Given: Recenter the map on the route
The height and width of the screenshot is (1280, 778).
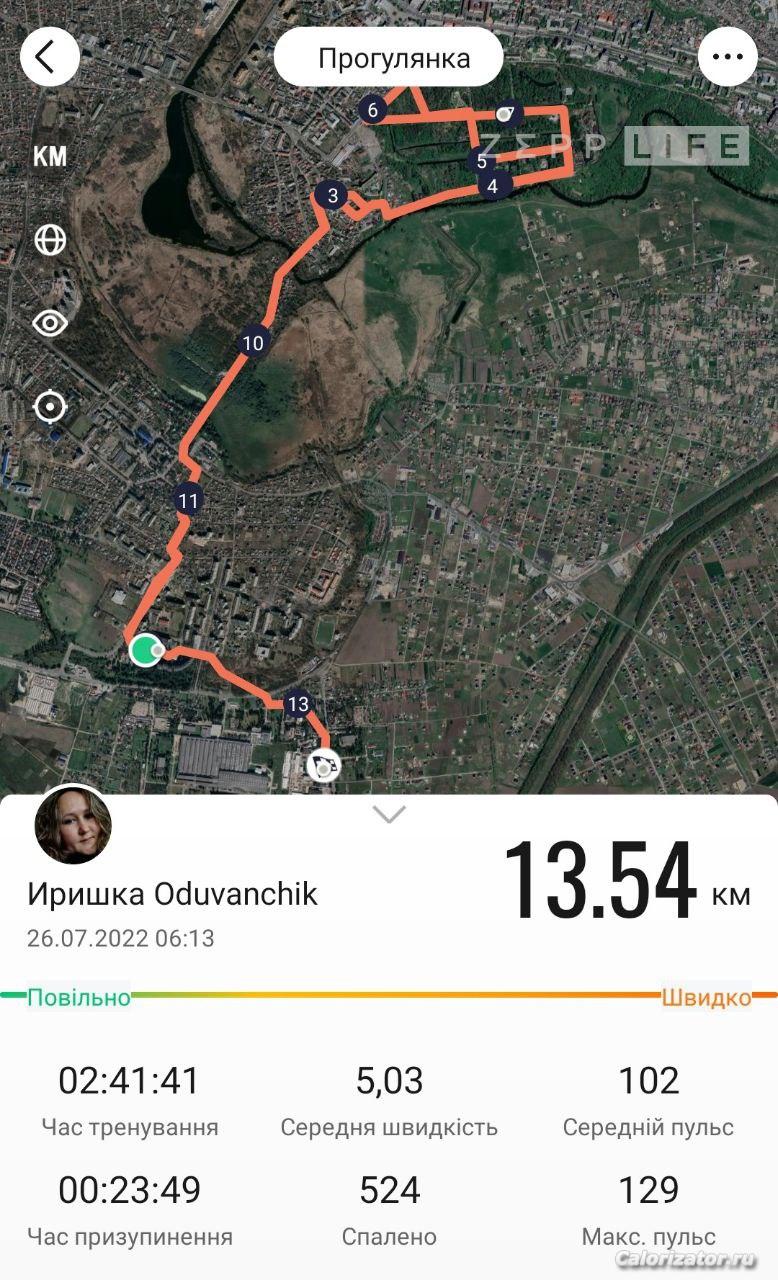Looking at the screenshot, I should coord(50,407).
